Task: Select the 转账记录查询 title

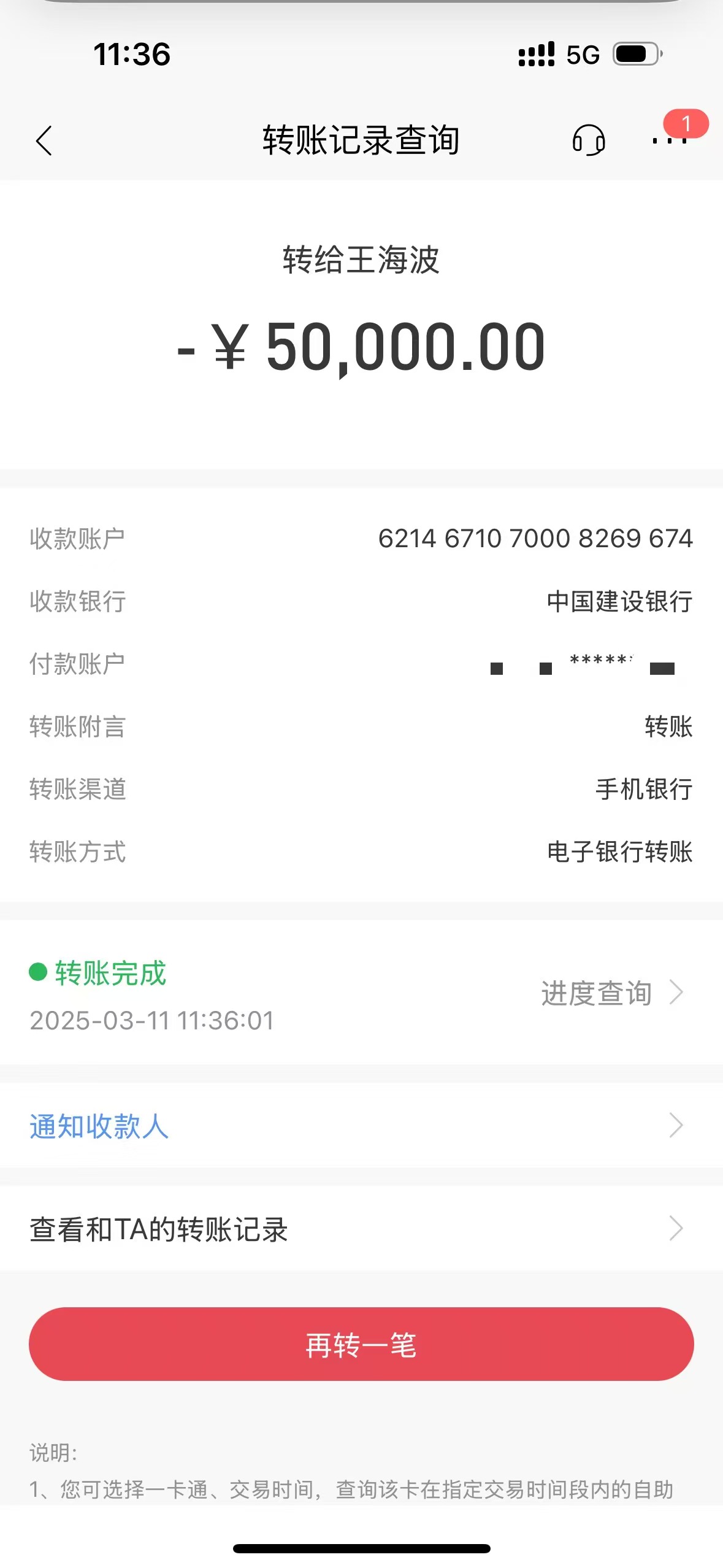Action: pos(361,140)
